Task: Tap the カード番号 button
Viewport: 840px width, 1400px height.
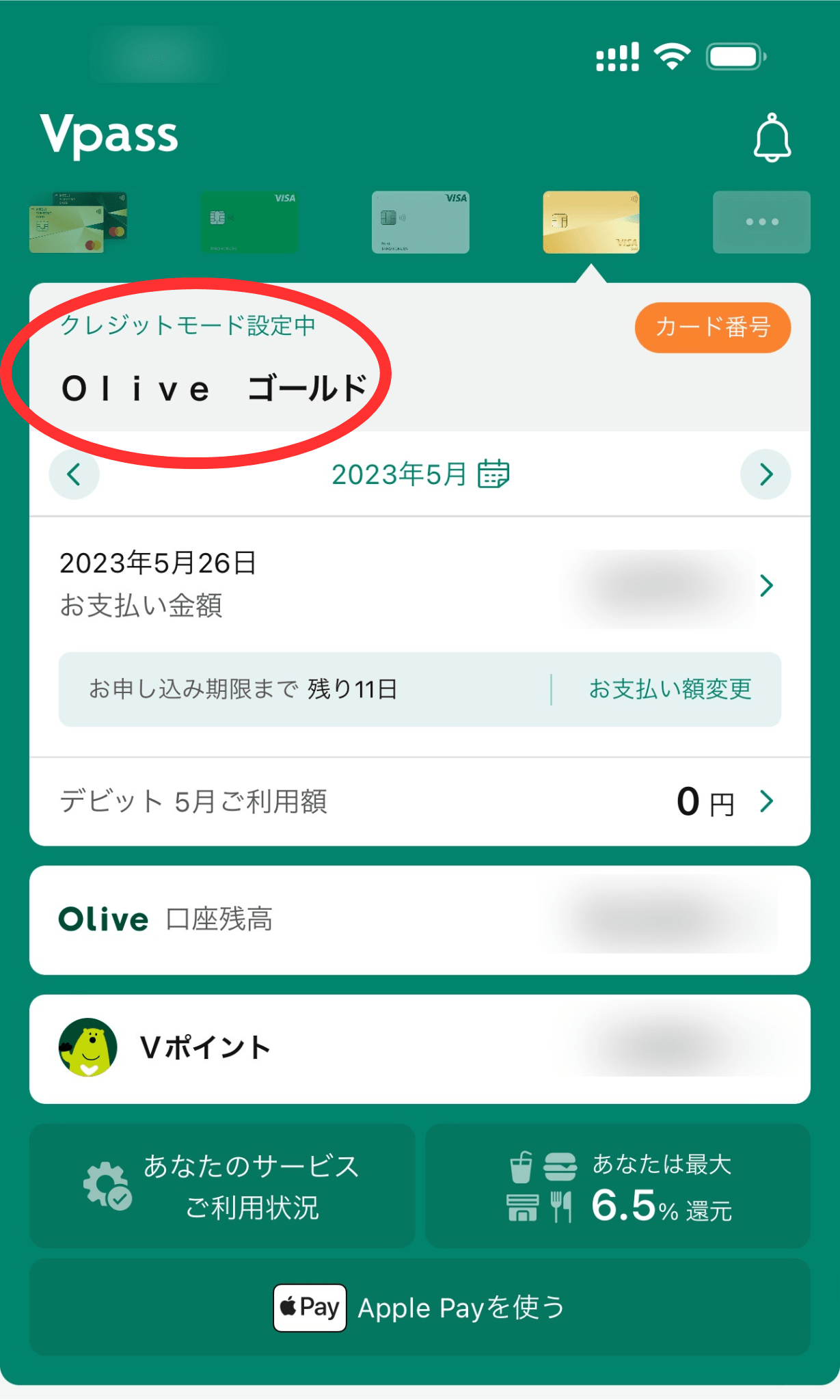Action: tap(712, 328)
